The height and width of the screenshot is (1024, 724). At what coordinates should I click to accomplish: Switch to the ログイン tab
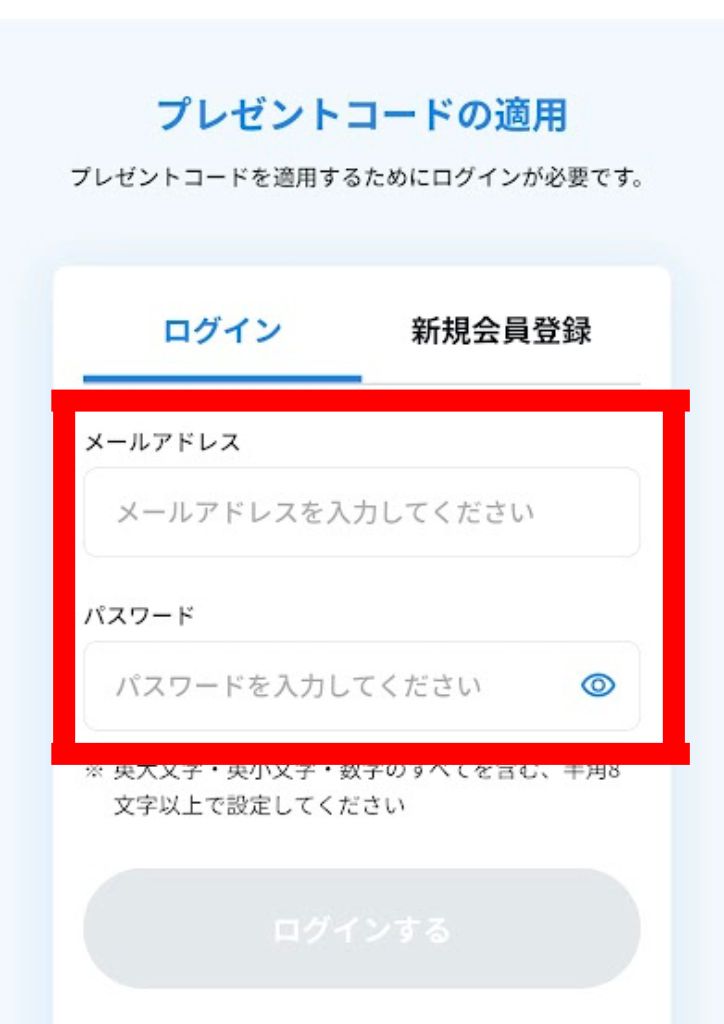tap(222, 331)
